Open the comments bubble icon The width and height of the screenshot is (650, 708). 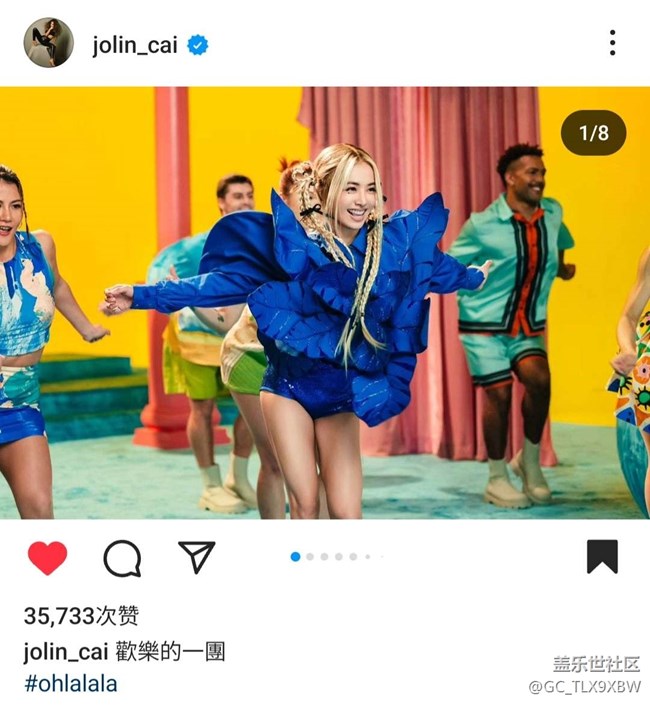click(122, 558)
